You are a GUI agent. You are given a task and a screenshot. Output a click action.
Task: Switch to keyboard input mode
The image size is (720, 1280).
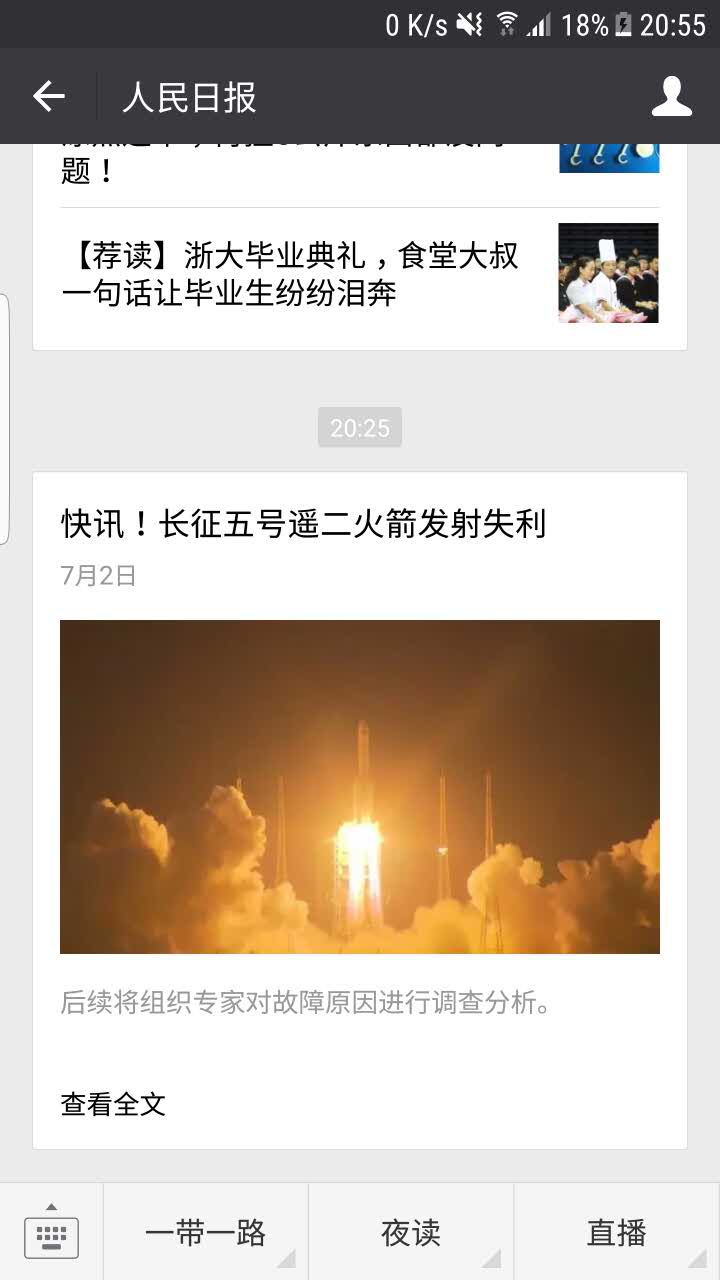point(51,1233)
